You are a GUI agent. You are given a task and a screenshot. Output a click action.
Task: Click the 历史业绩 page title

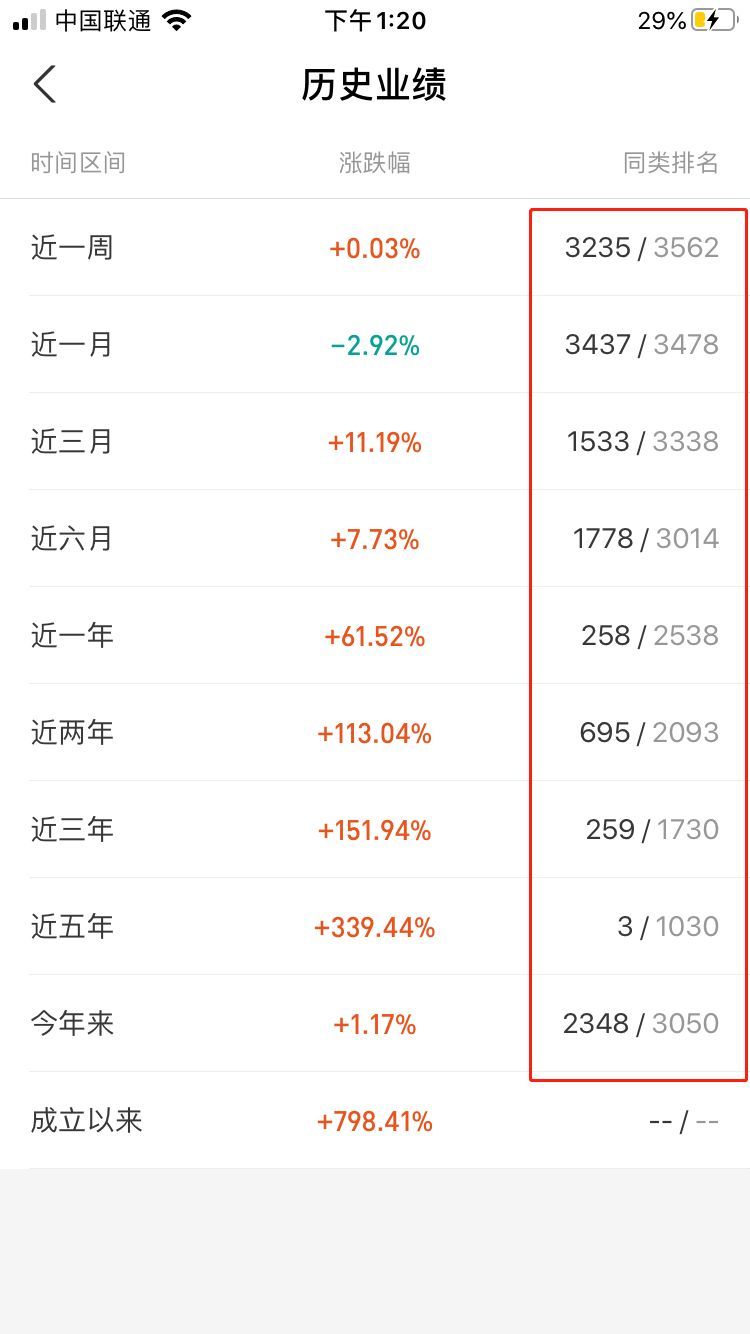374,86
